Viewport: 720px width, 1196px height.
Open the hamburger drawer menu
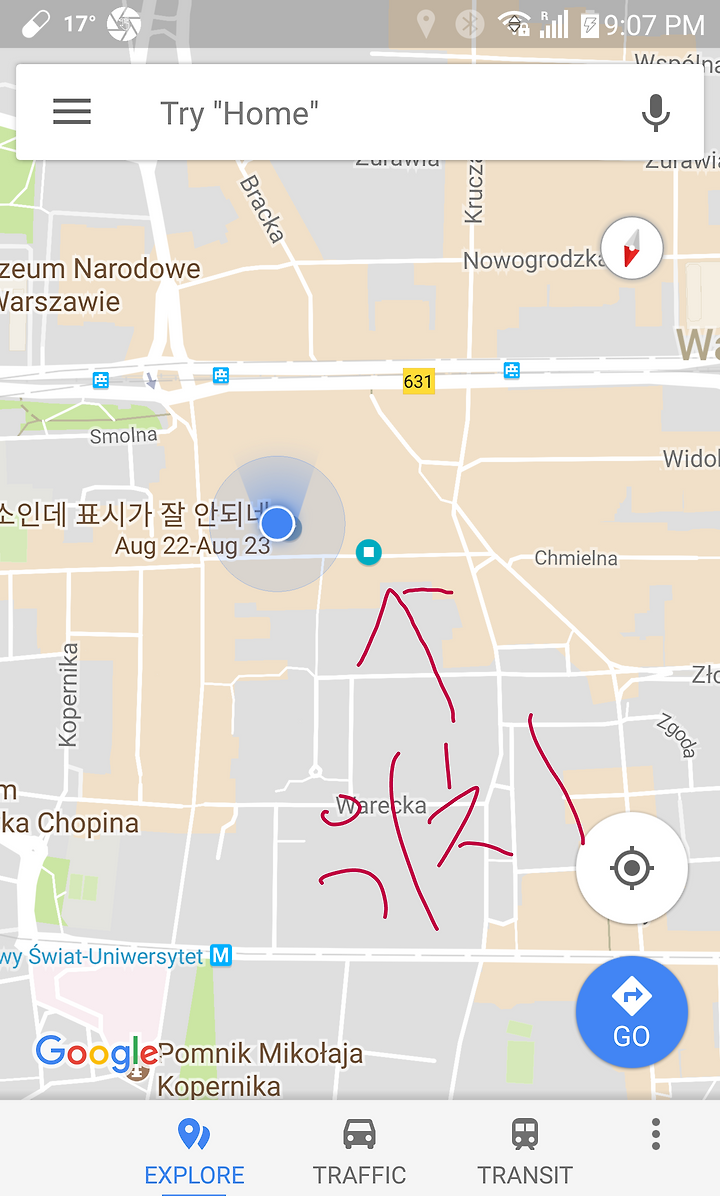tap(72, 112)
